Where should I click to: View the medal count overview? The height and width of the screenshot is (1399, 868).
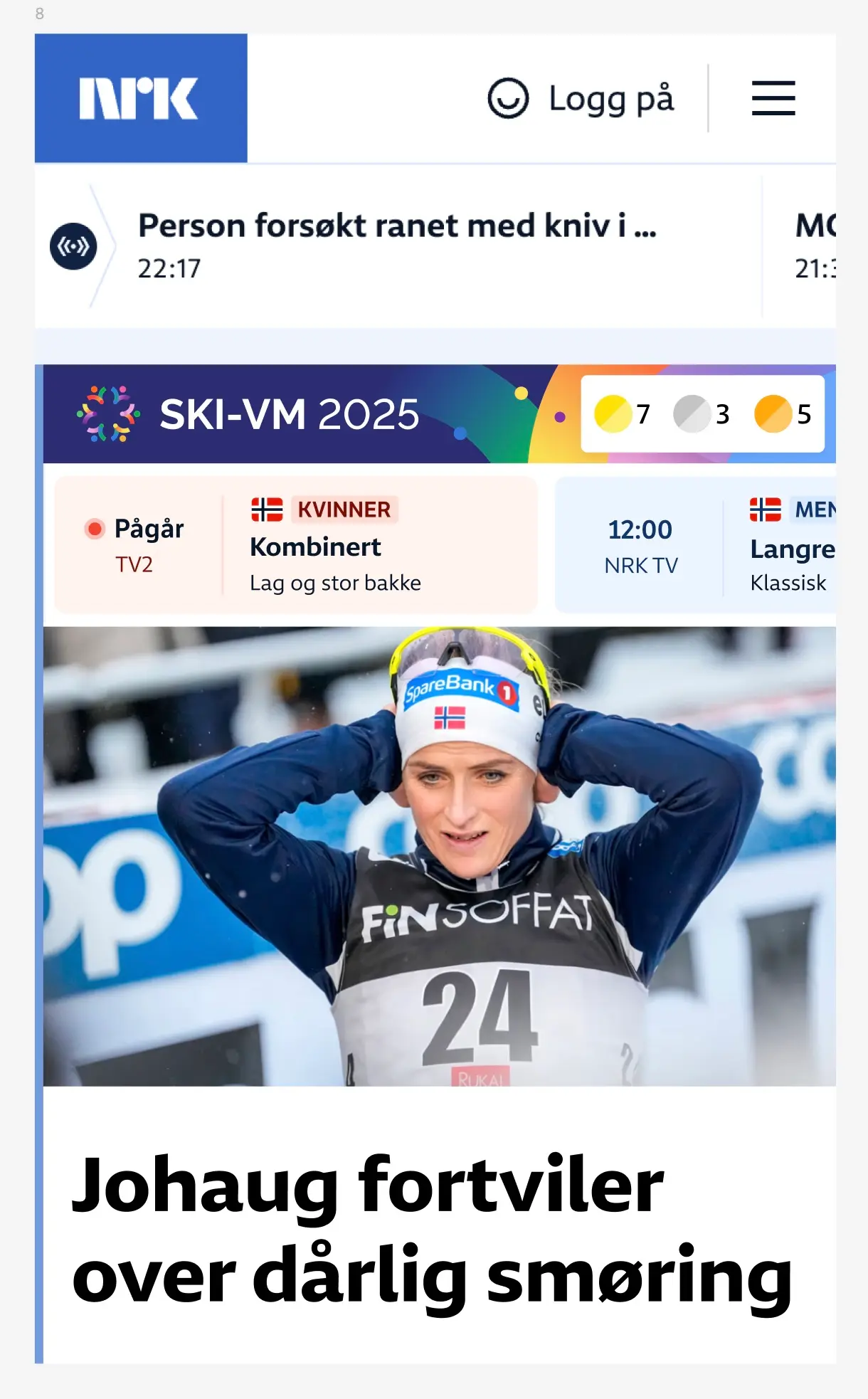(x=702, y=414)
